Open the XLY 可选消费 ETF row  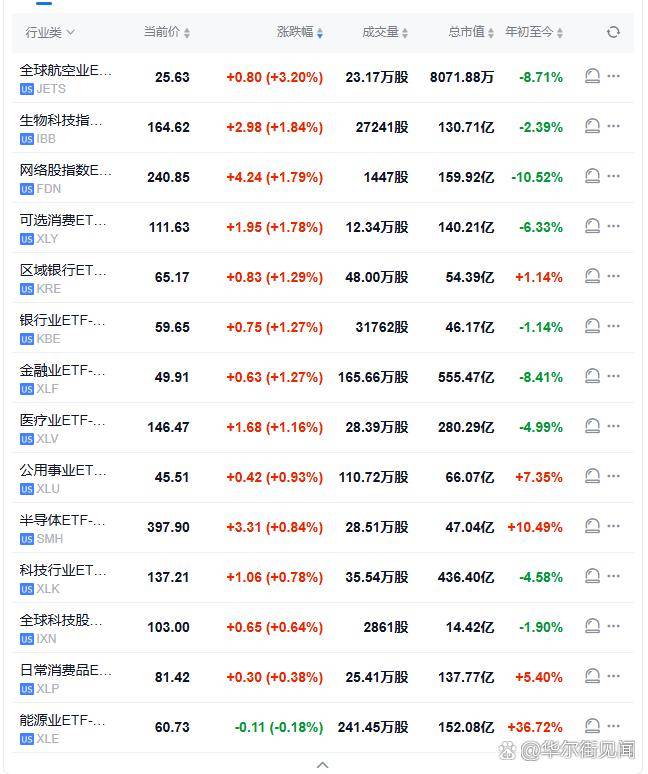click(x=63, y=227)
